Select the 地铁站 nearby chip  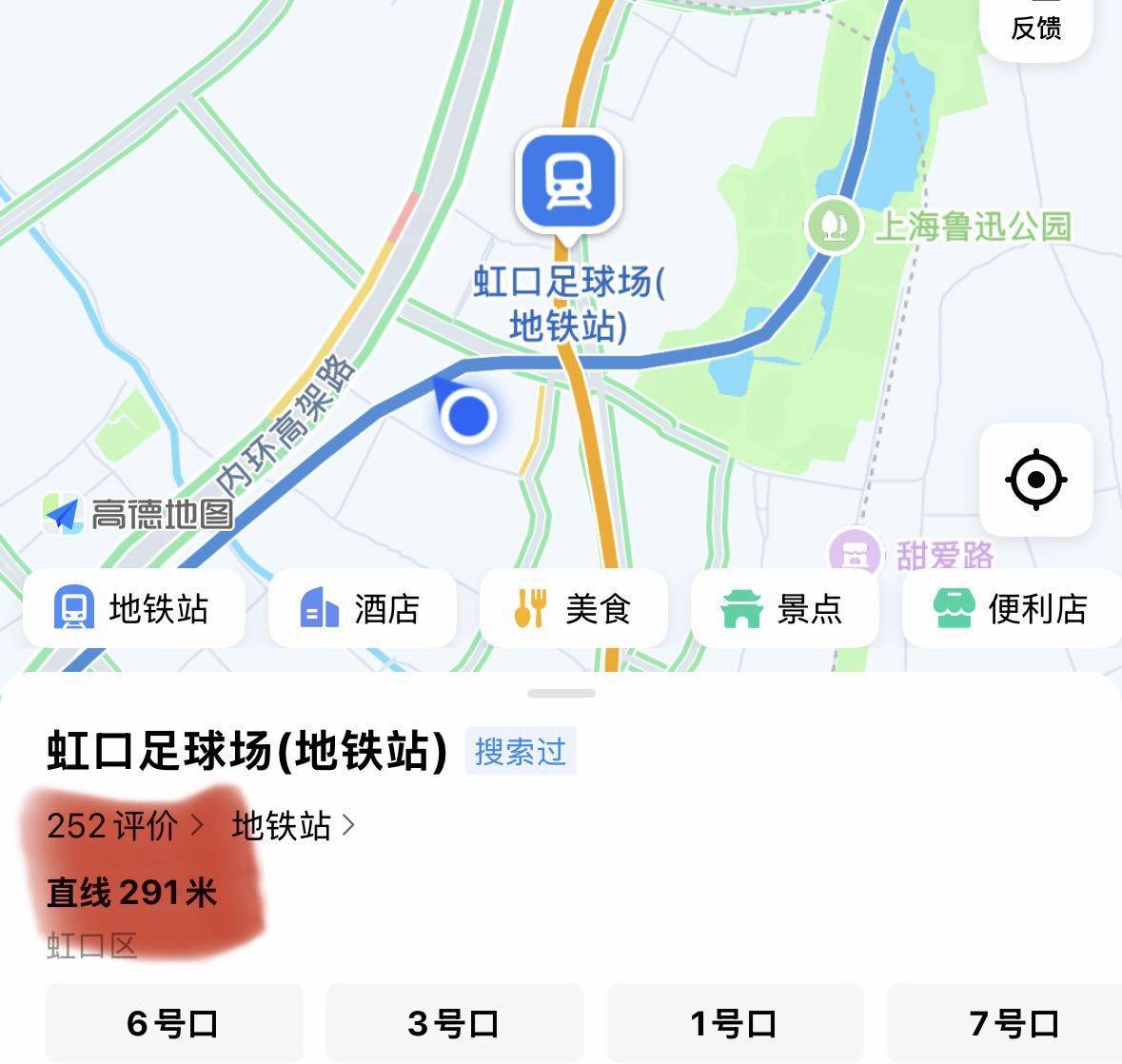click(134, 609)
